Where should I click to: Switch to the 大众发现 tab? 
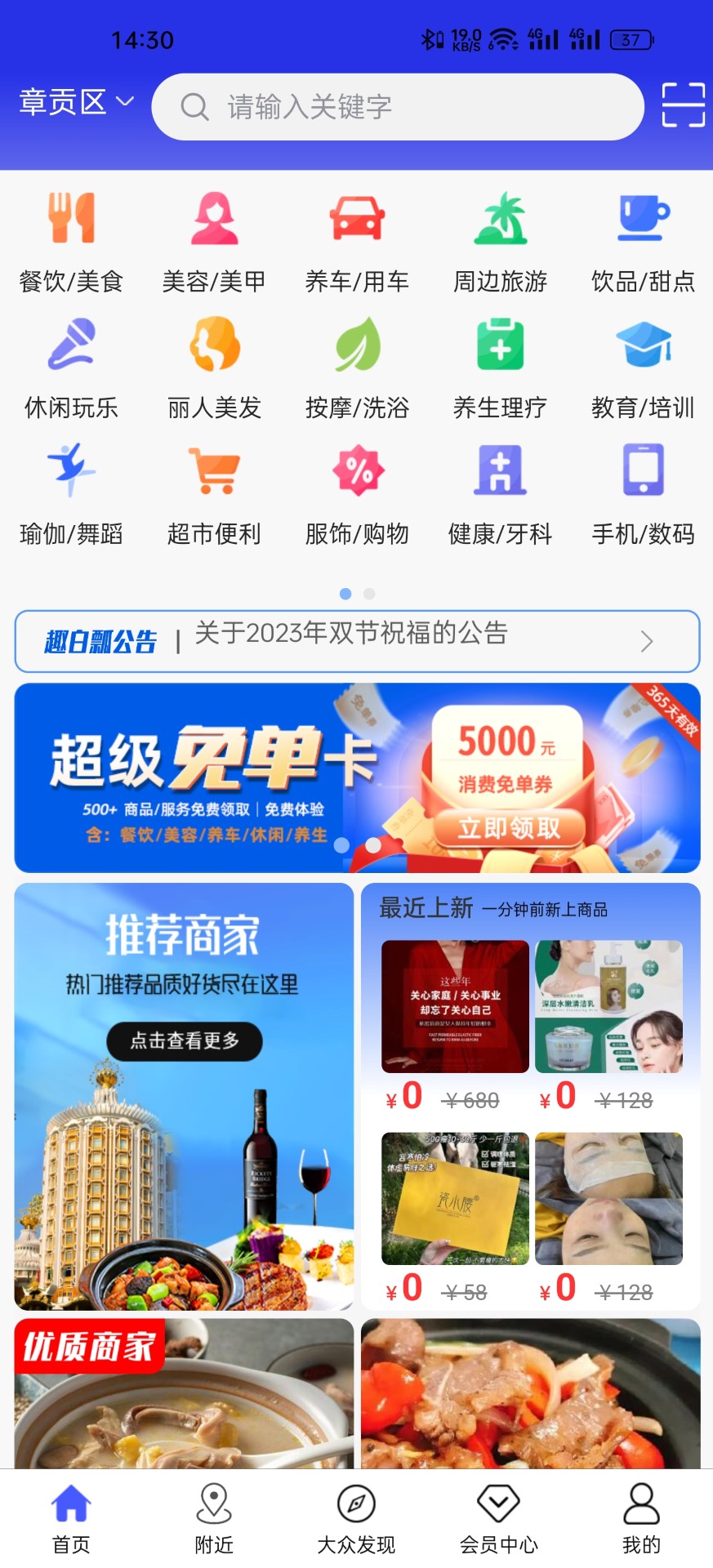click(356, 1518)
